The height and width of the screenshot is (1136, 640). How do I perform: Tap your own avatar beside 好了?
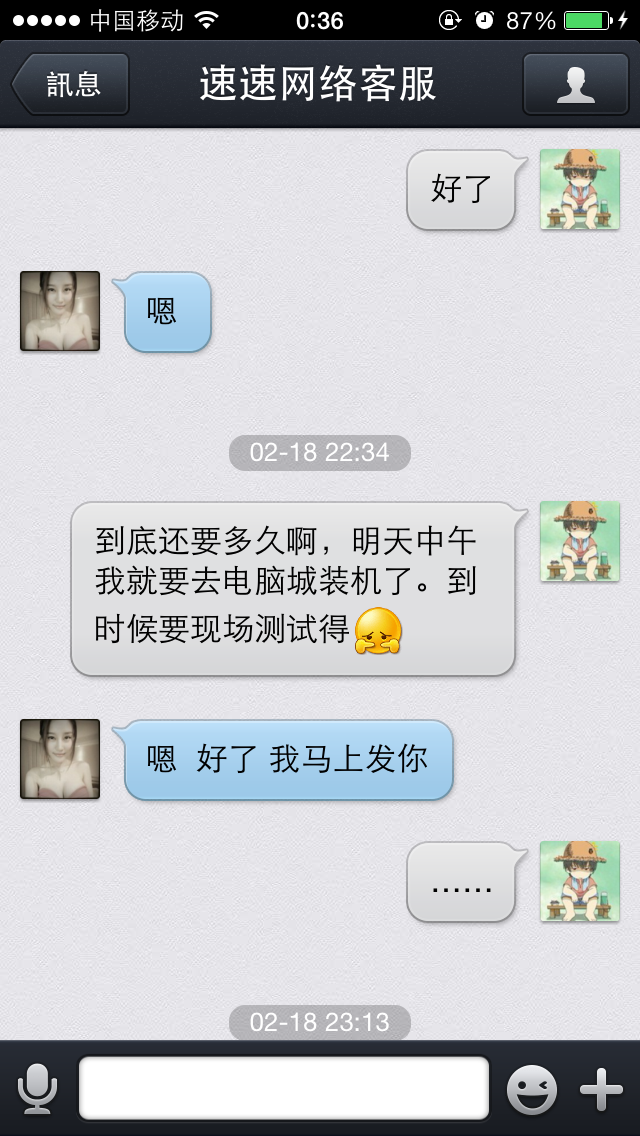[x=580, y=189]
